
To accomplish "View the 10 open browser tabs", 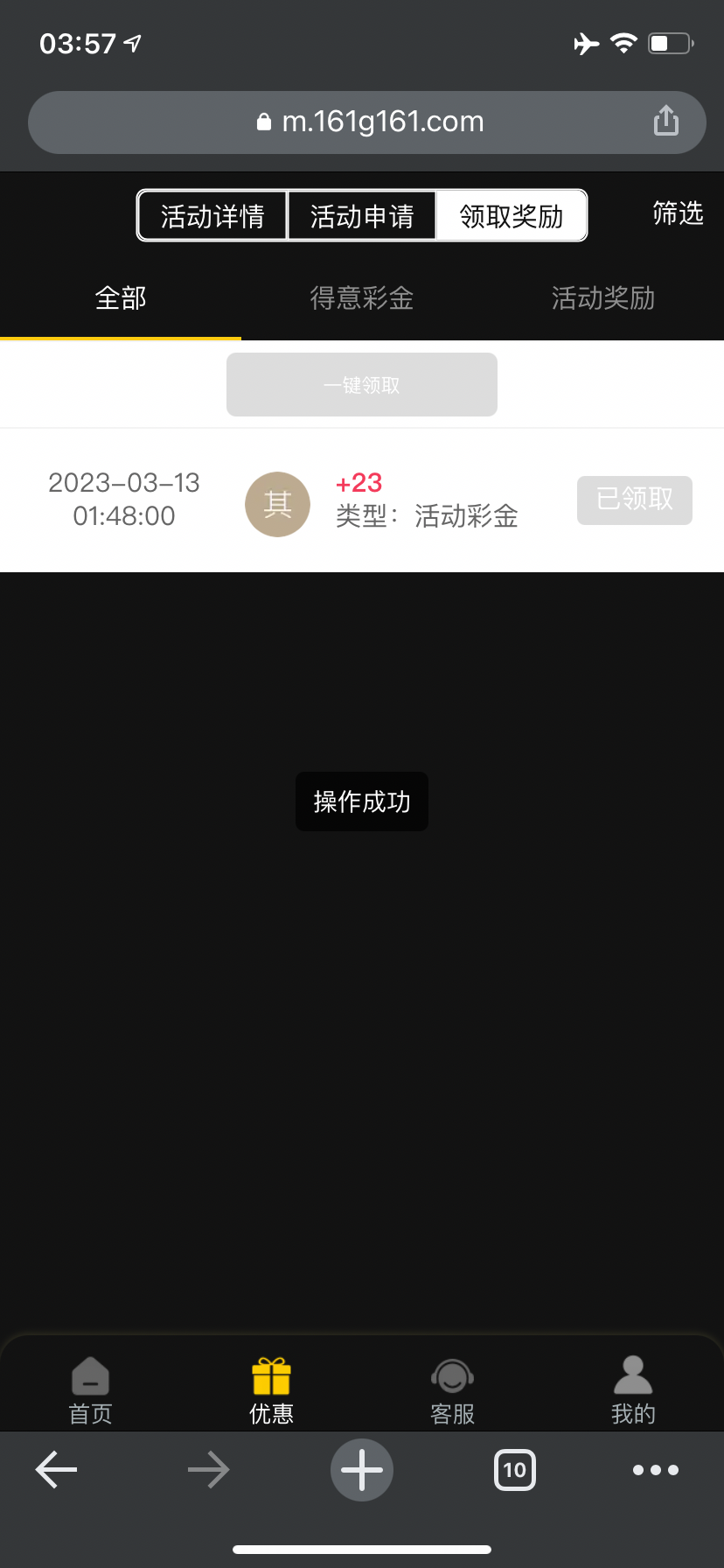I will click(x=515, y=1470).
